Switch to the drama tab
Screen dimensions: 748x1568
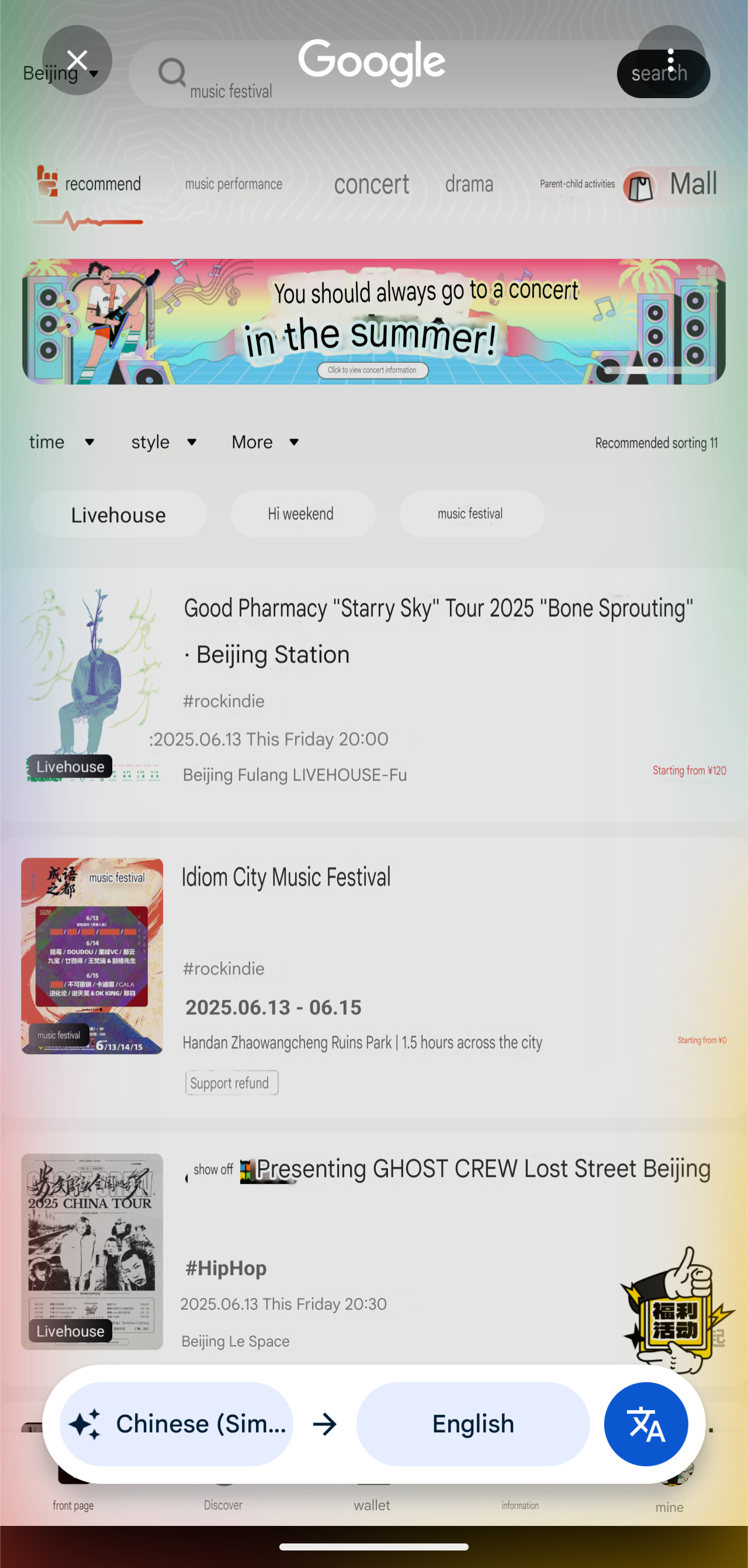click(469, 184)
